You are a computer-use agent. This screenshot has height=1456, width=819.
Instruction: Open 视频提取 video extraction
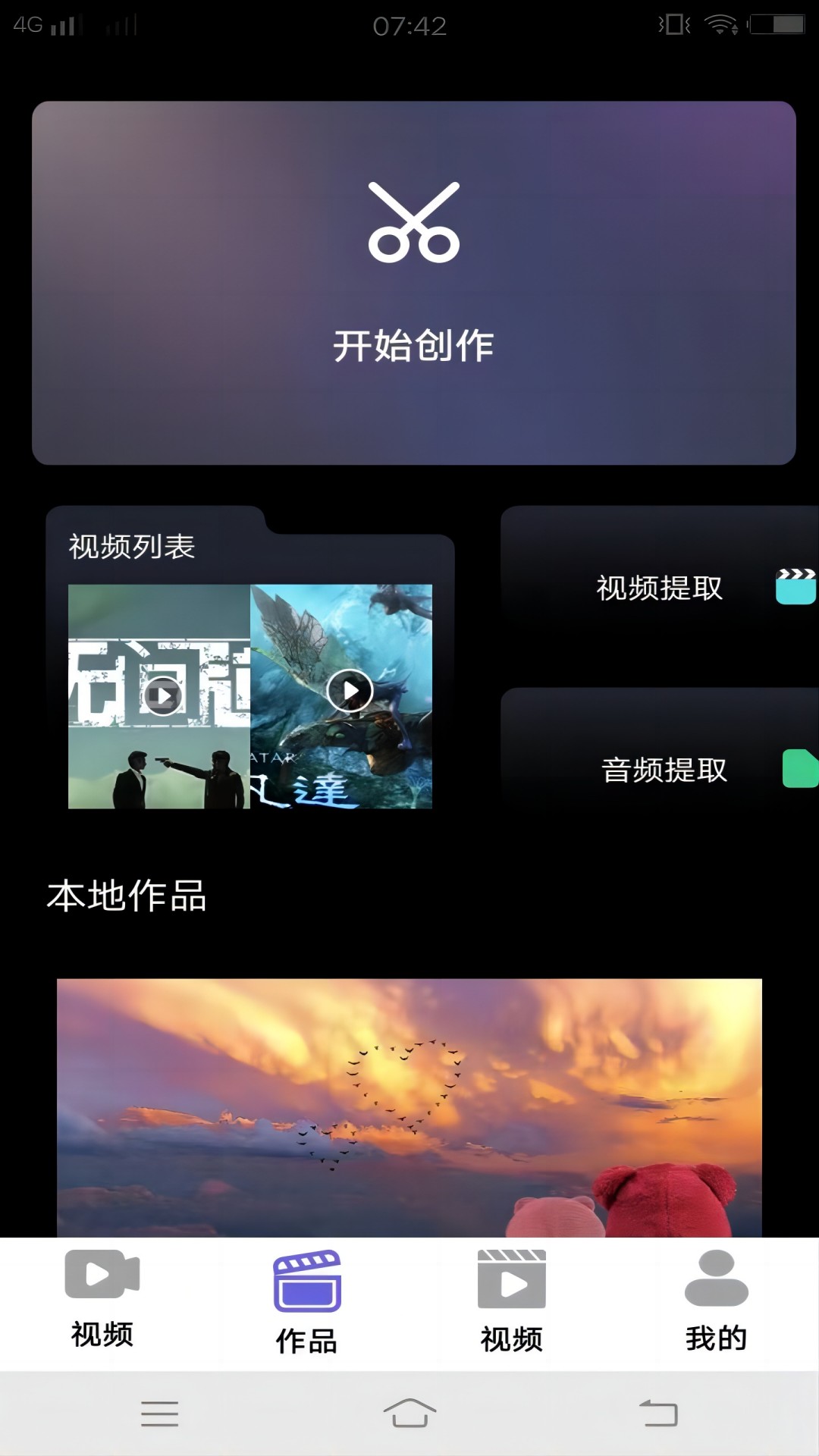click(x=660, y=588)
